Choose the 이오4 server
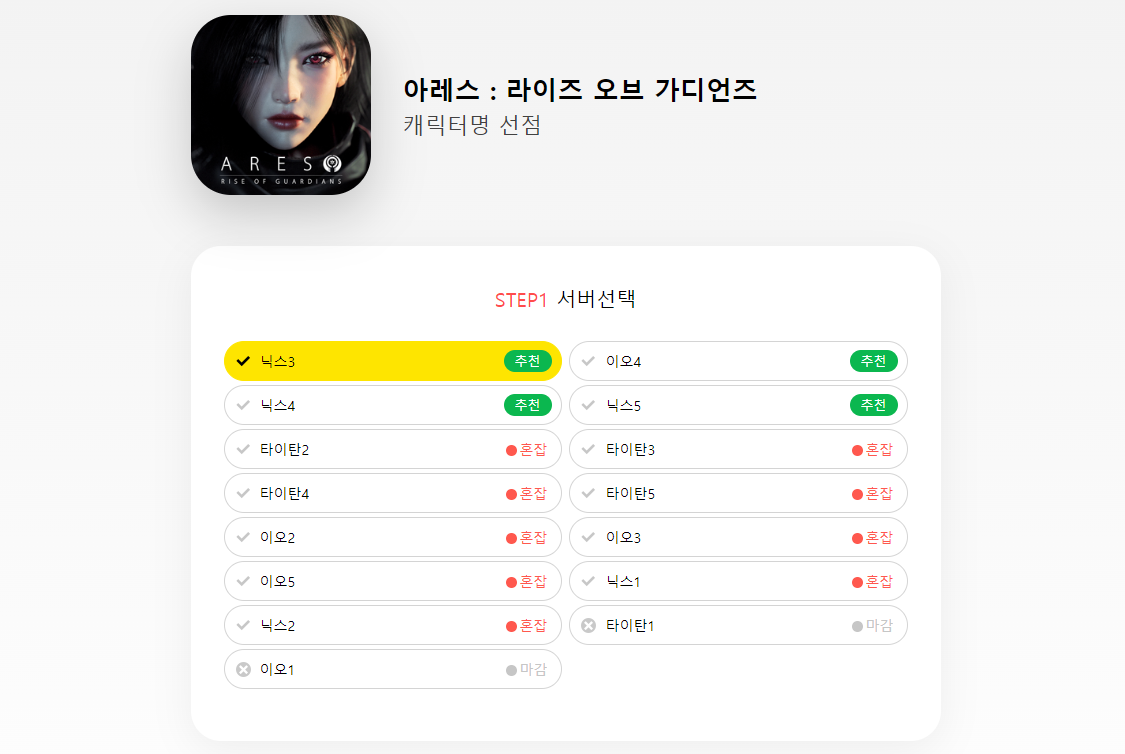Image resolution: width=1125 pixels, height=754 pixels. point(738,361)
